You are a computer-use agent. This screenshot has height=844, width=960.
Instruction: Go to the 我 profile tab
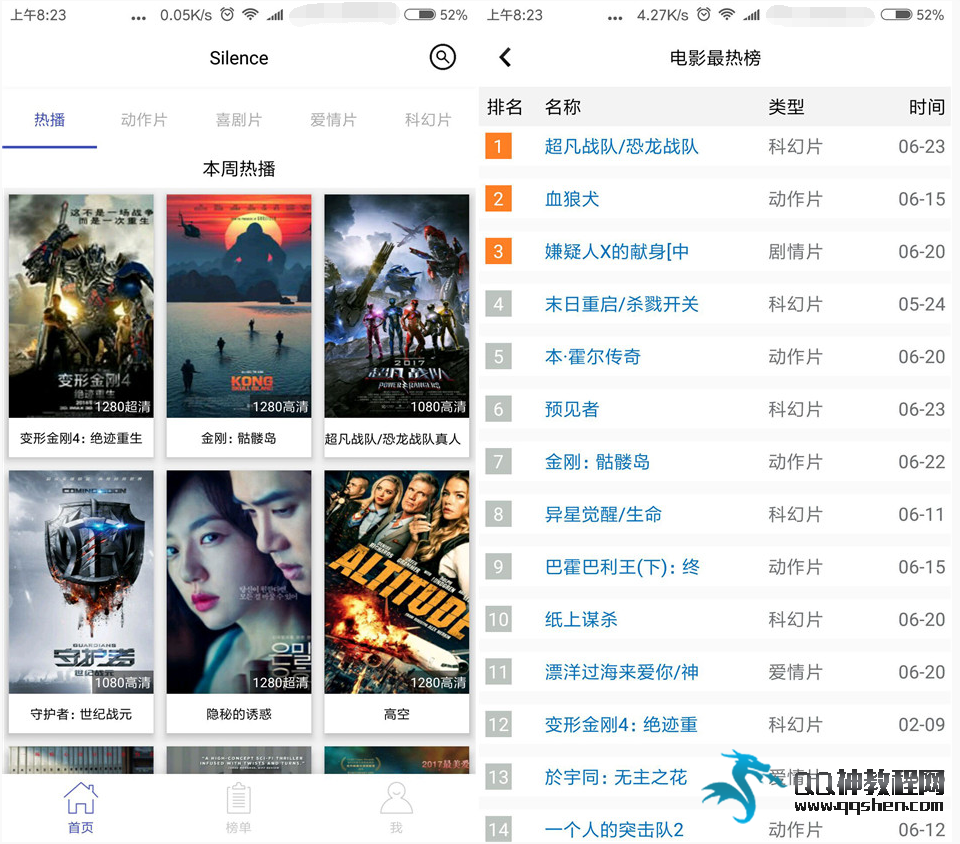[396, 808]
